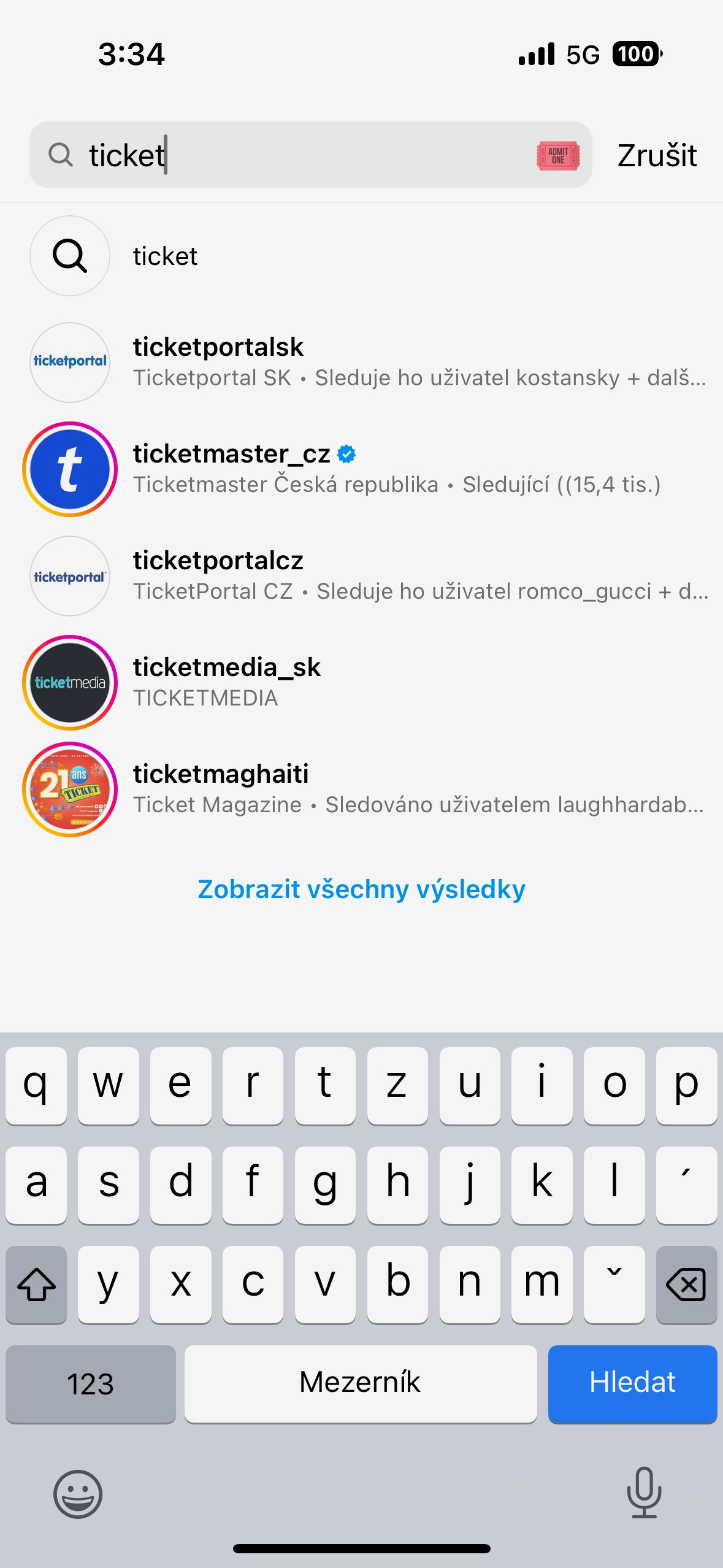Tap the ticketmedia_sk story ring avatar
Image resolution: width=723 pixels, height=1568 pixels.
(69, 683)
